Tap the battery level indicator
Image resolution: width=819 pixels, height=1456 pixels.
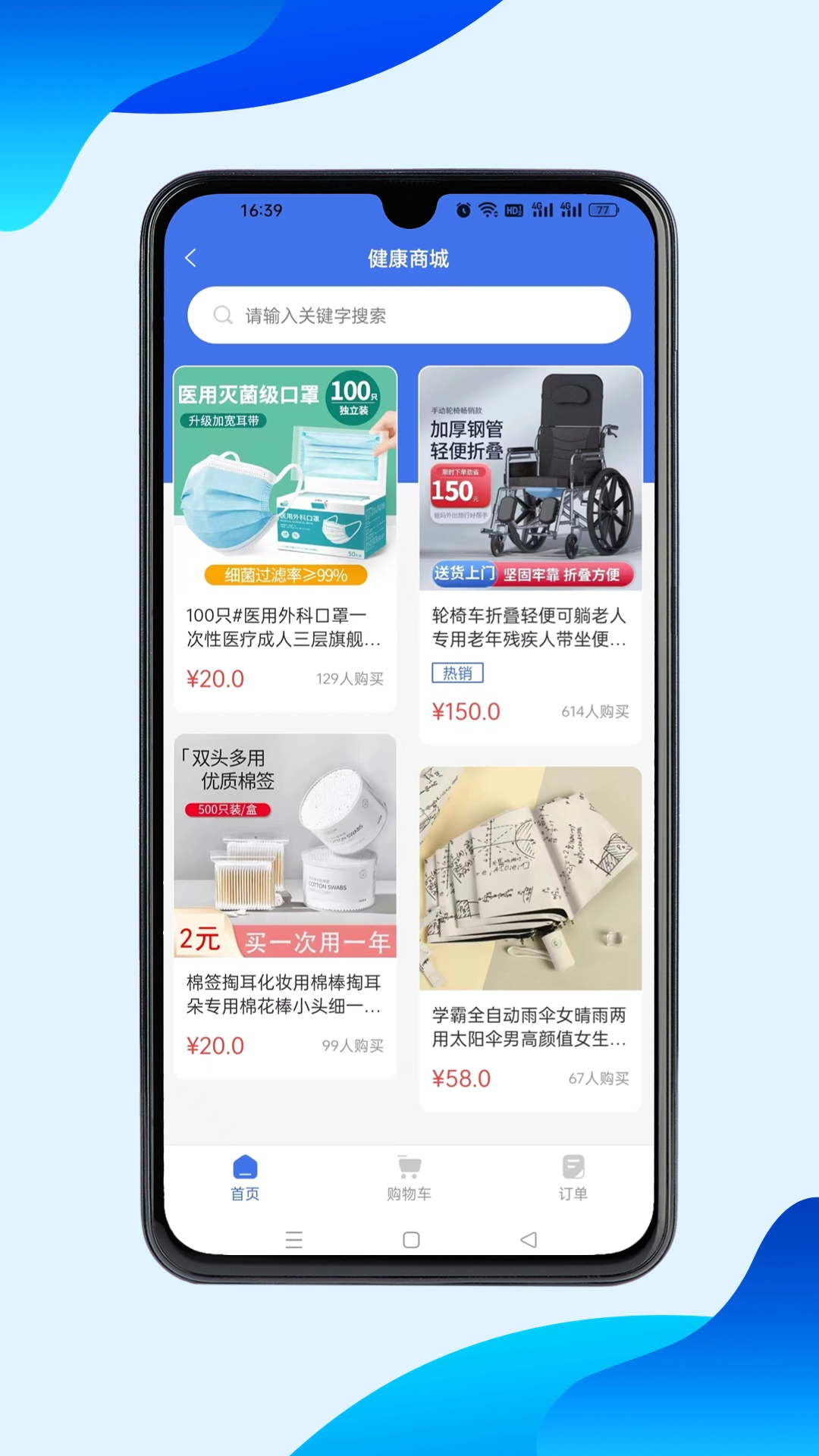603,210
